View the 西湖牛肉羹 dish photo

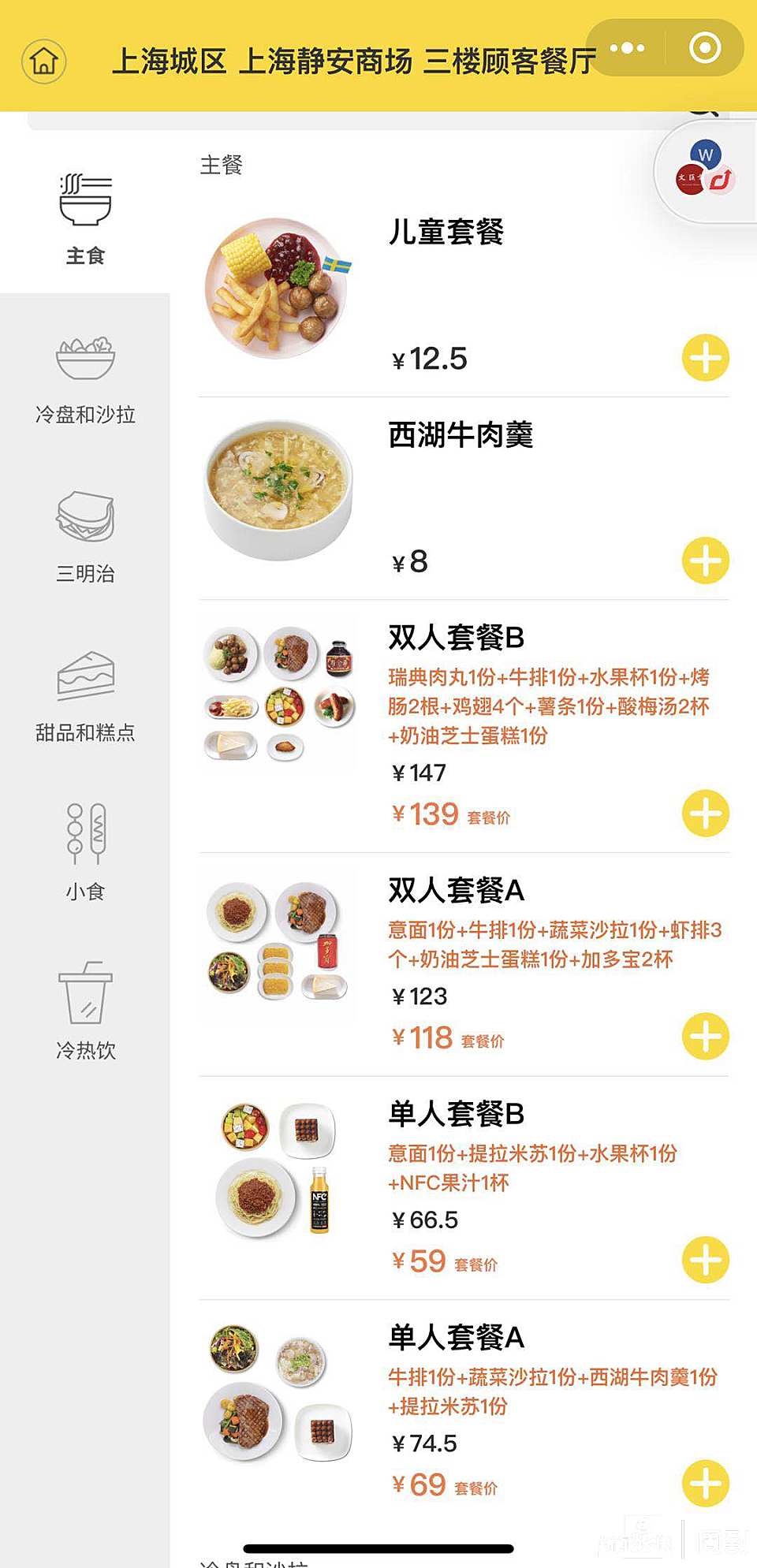278,490
